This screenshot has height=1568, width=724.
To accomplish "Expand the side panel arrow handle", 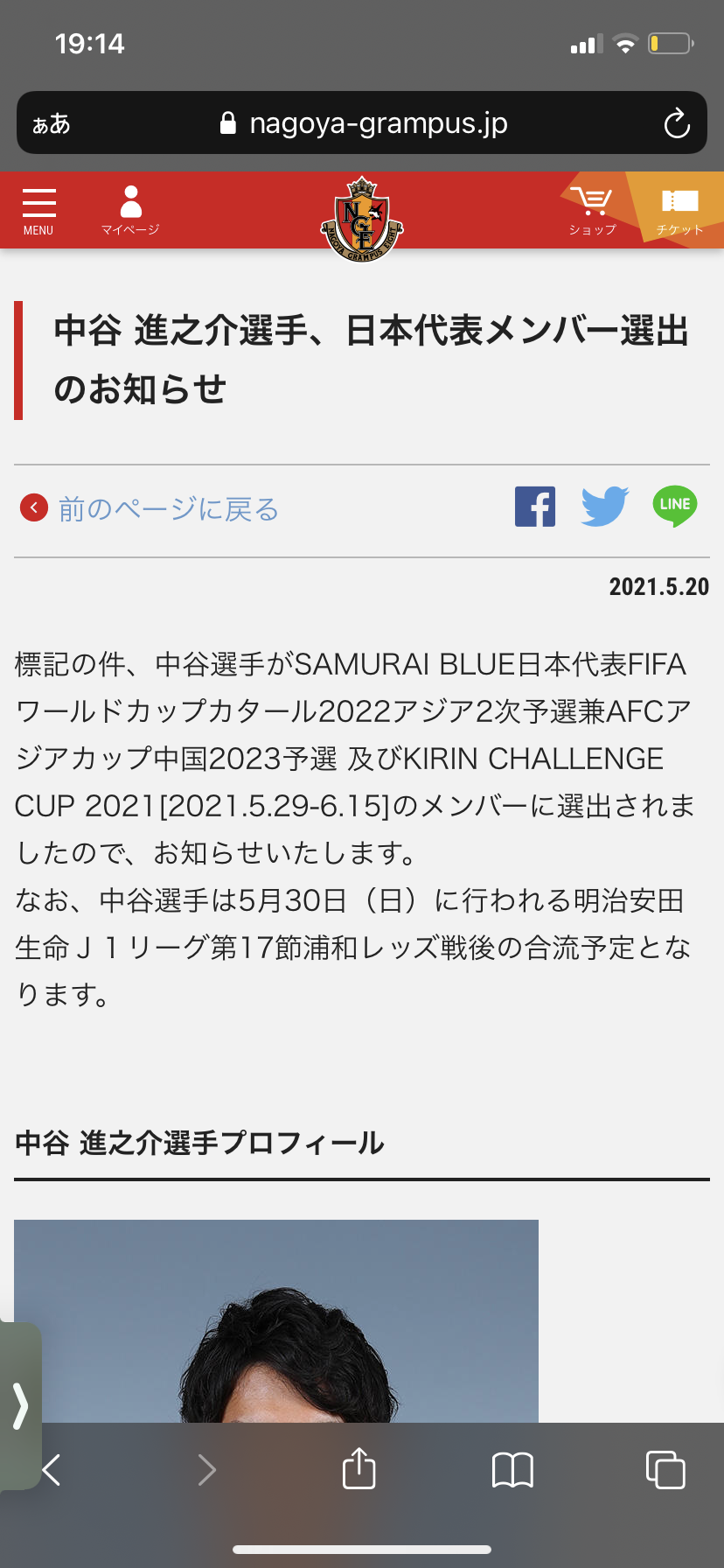I will click(19, 1406).
